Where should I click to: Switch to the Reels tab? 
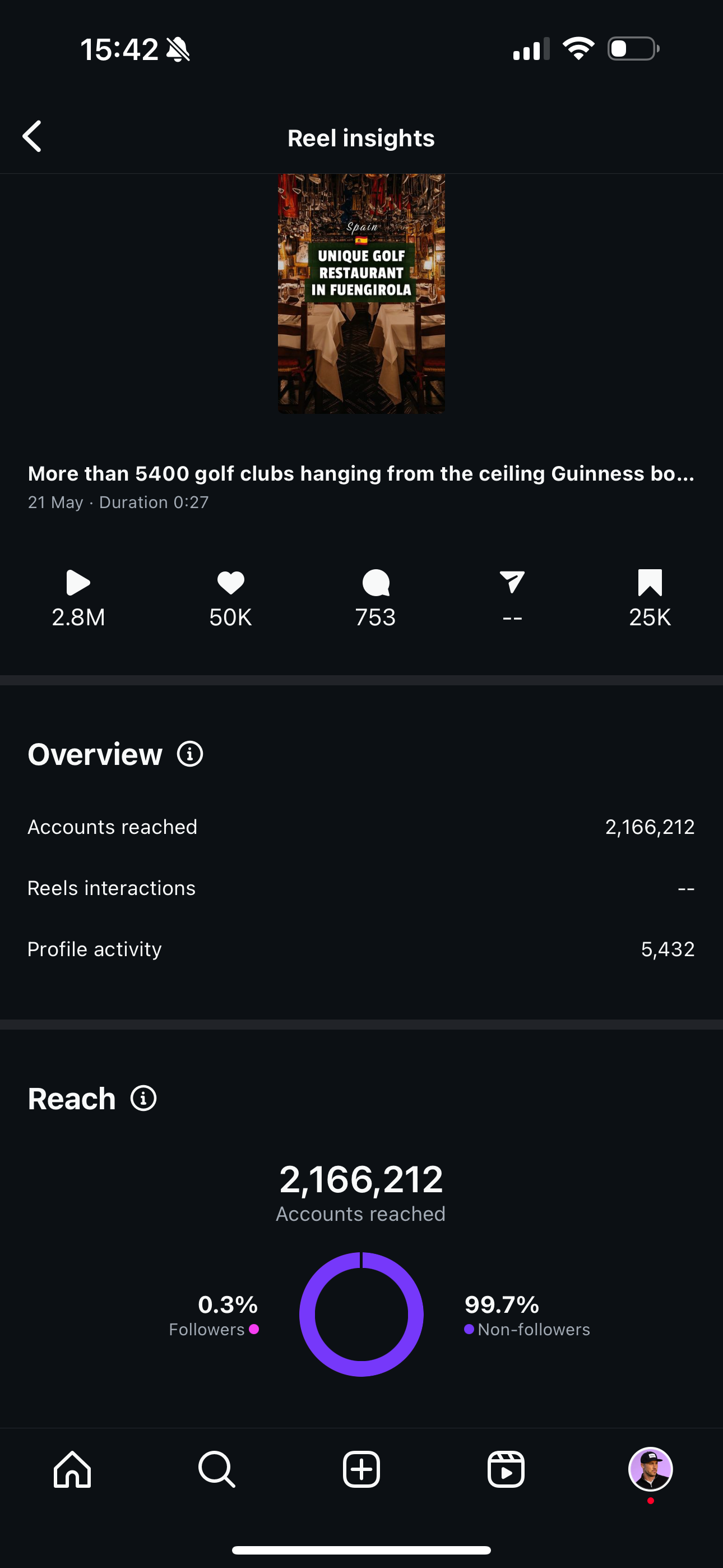(506, 1469)
